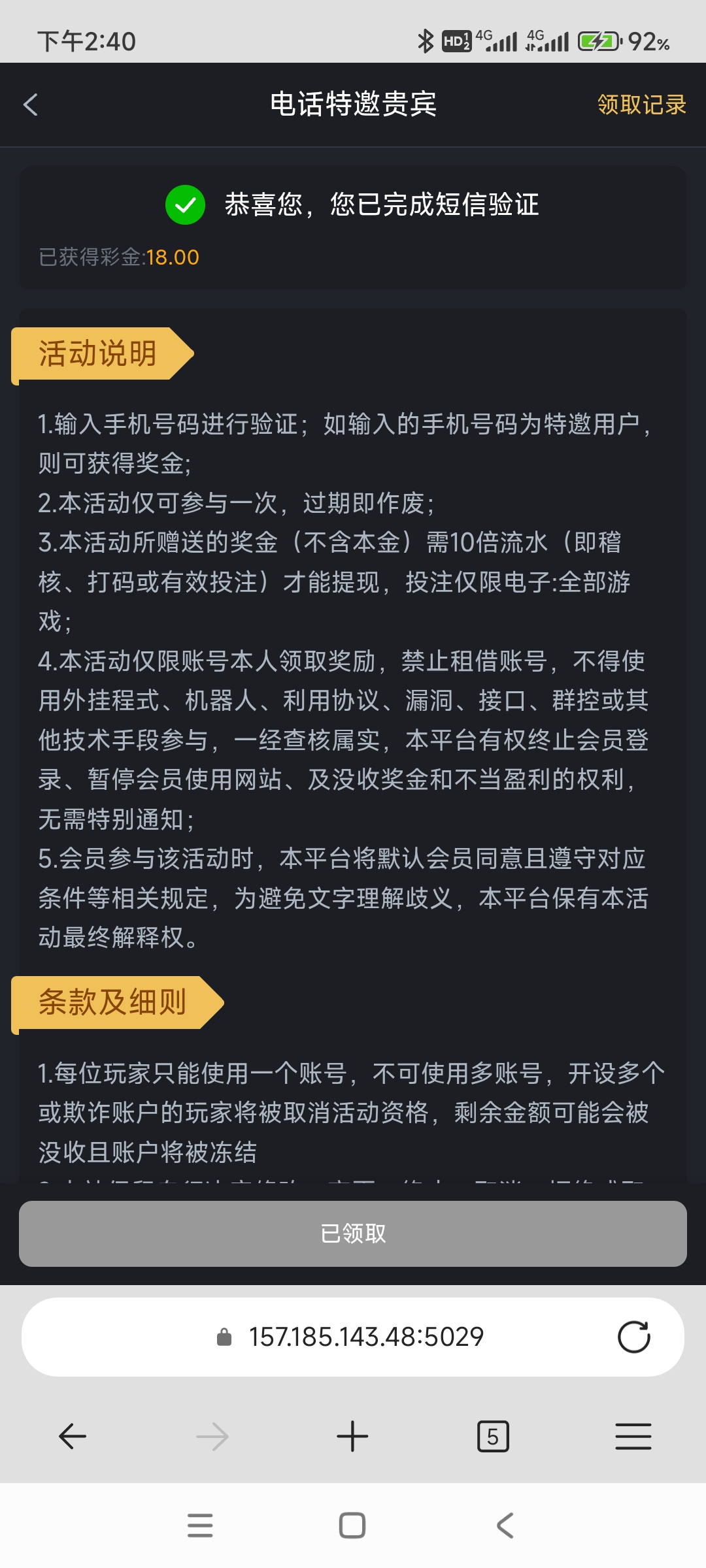
Task: Open the system recent apps view
Action: (200, 1526)
